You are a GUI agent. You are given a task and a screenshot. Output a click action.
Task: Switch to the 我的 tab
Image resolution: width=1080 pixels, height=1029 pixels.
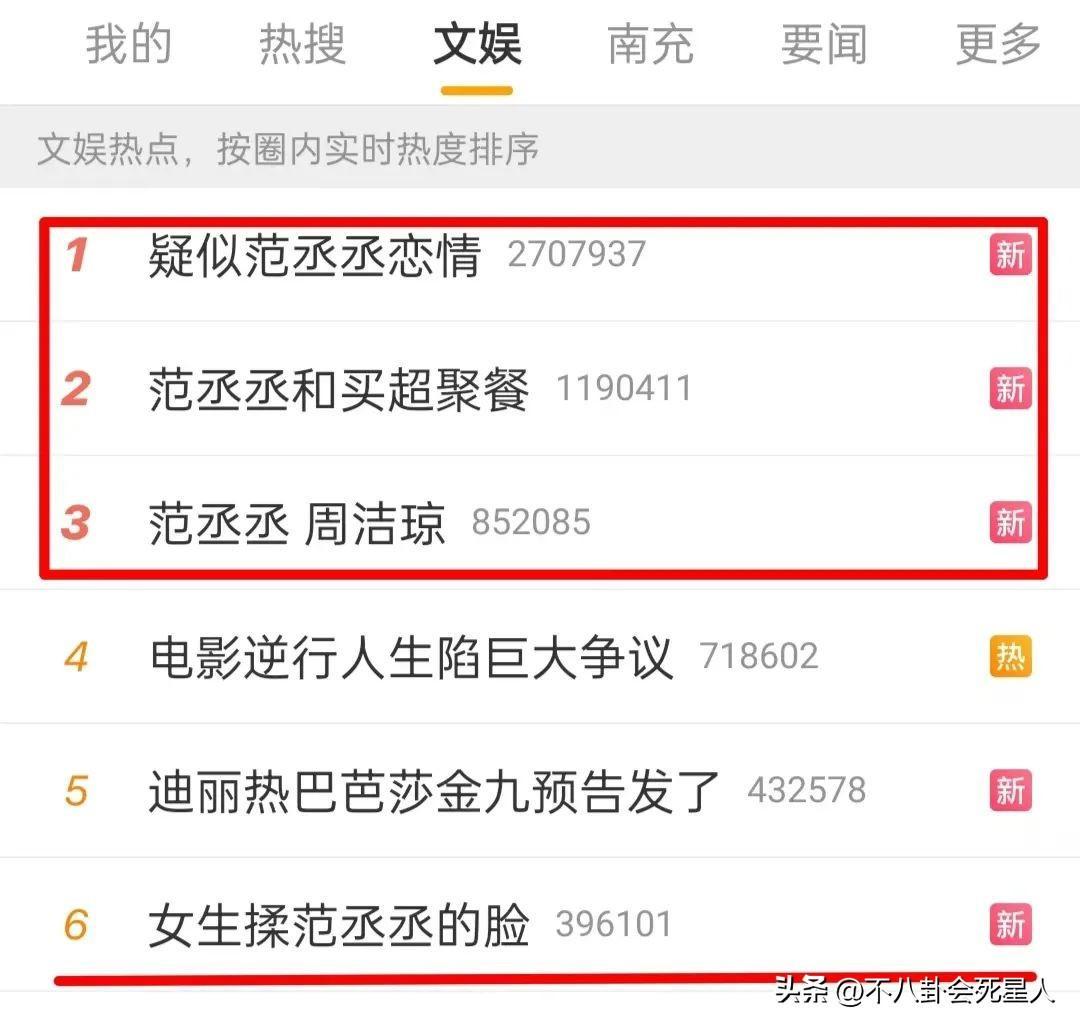[128, 45]
